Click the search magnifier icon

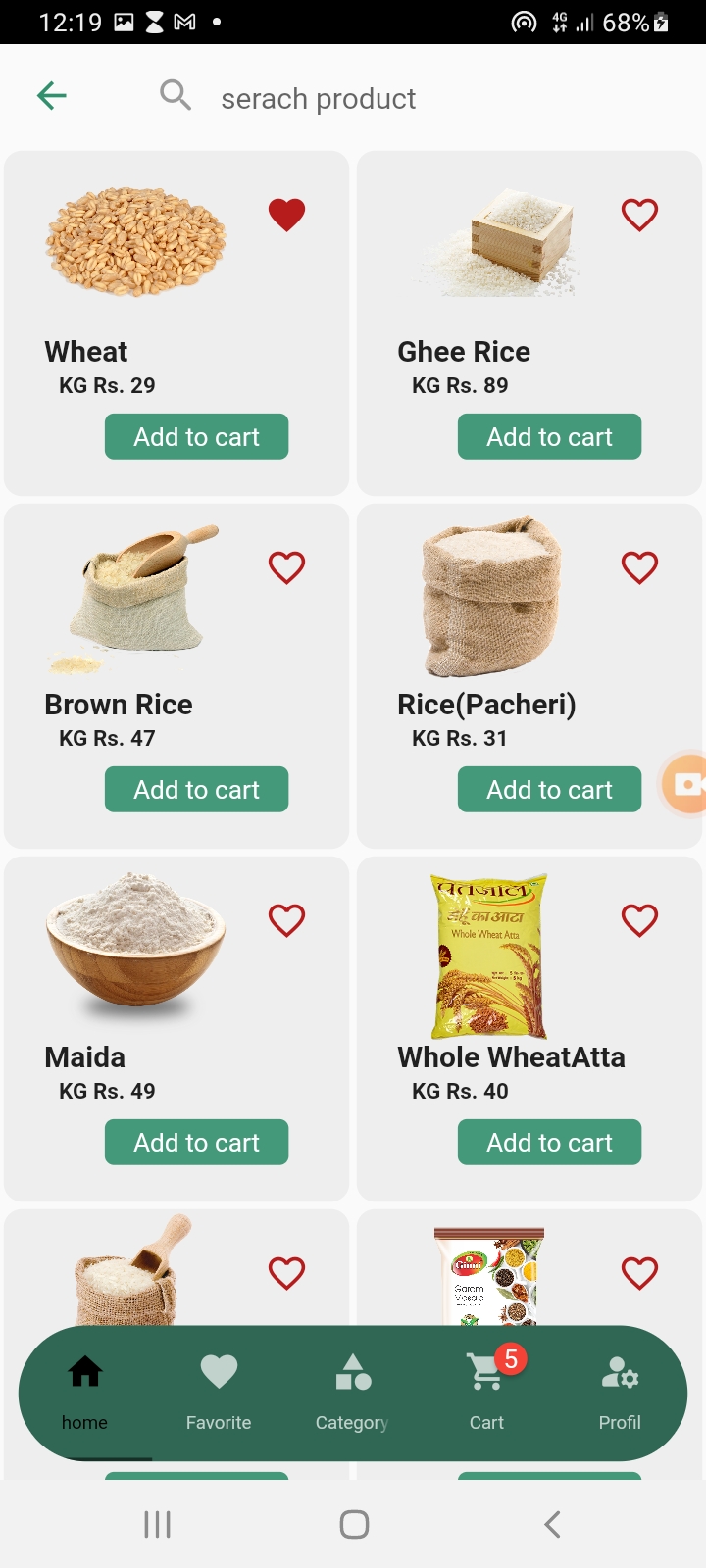click(176, 95)
